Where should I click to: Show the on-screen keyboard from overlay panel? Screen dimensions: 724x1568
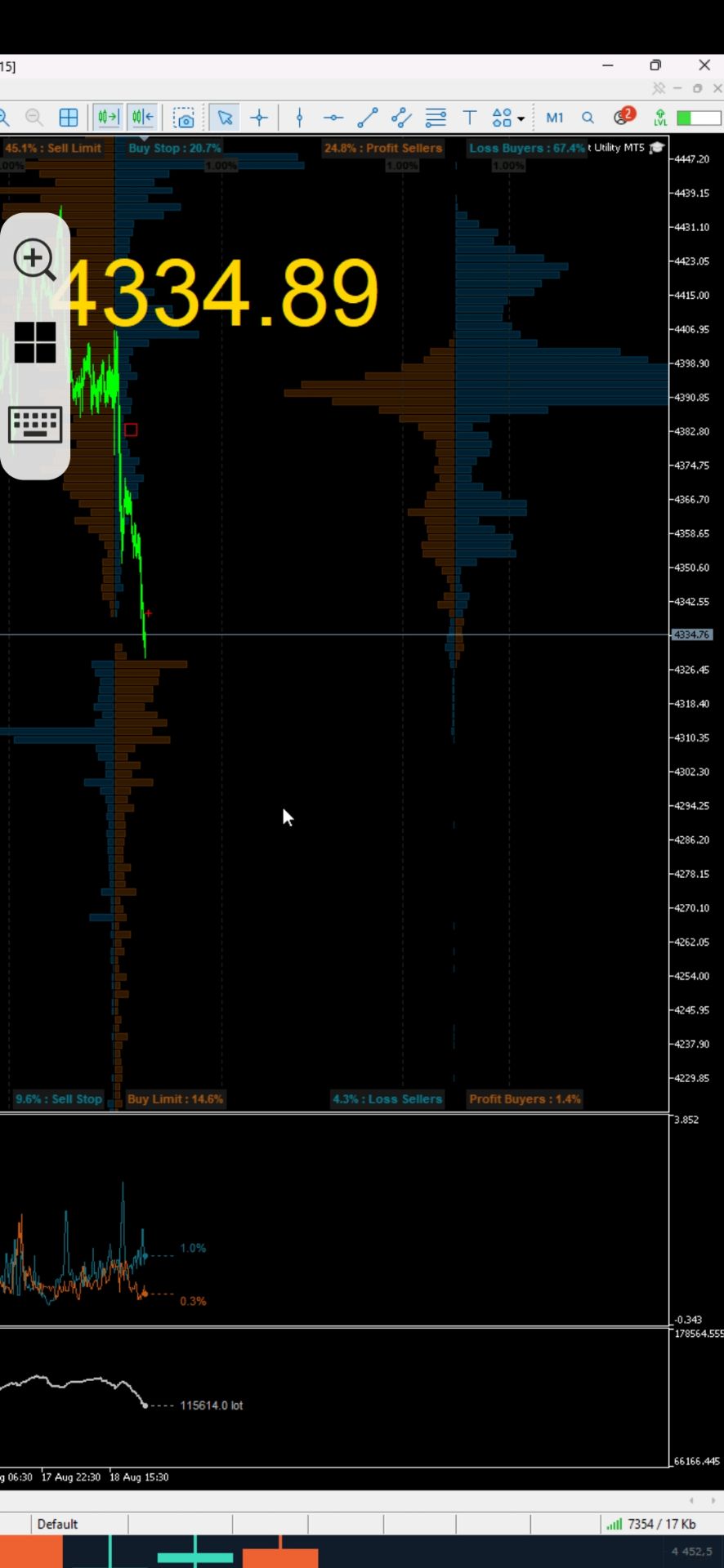click(35, 425)
